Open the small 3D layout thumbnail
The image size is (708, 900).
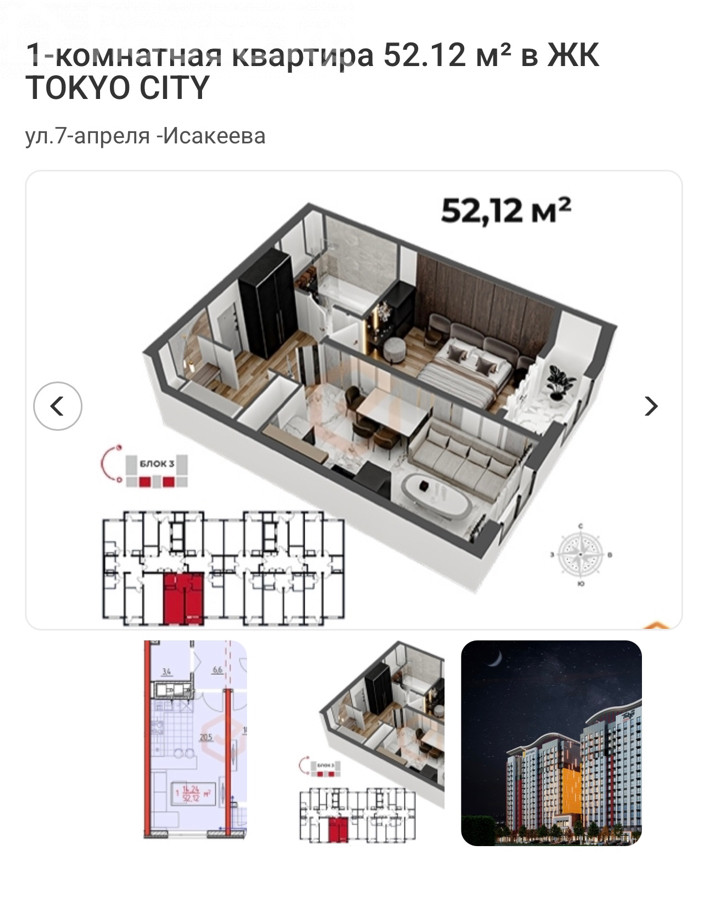(x=371, y=742)
